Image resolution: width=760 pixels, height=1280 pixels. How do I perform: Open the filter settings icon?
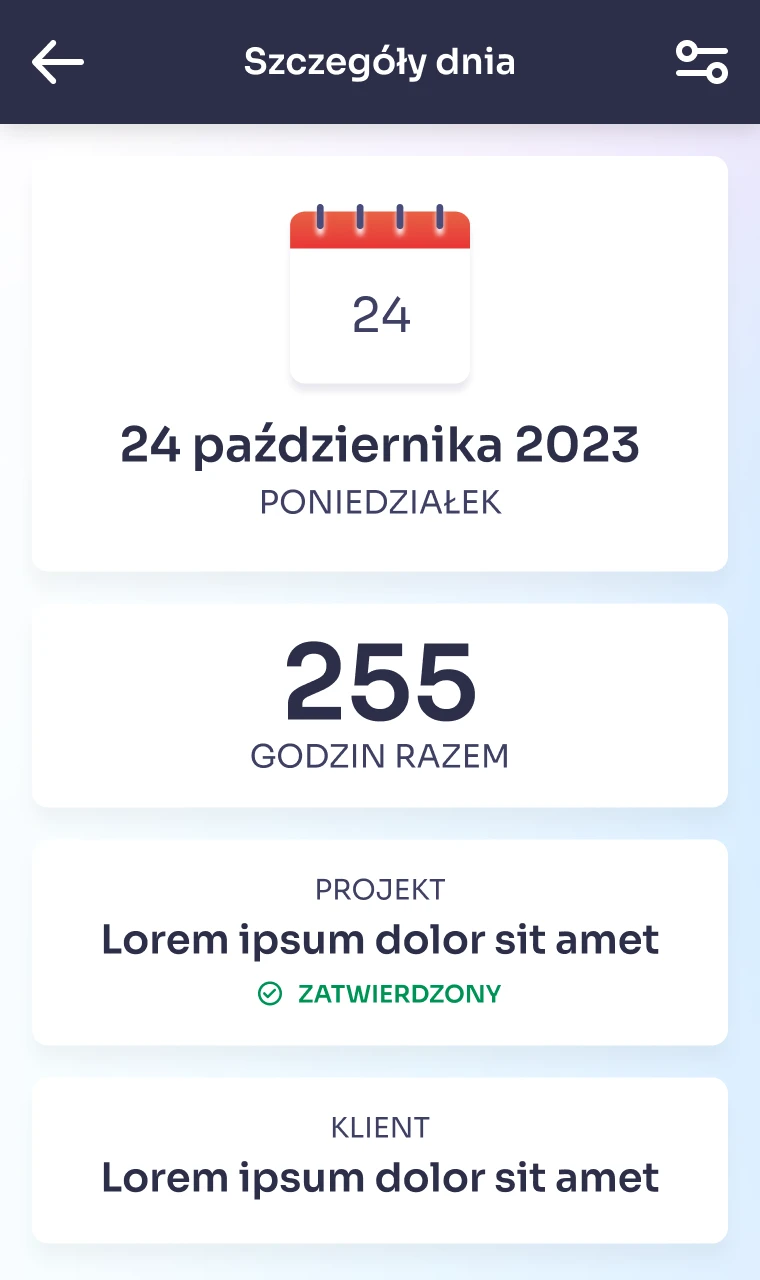pyautogui.click(x=701, y=62)
